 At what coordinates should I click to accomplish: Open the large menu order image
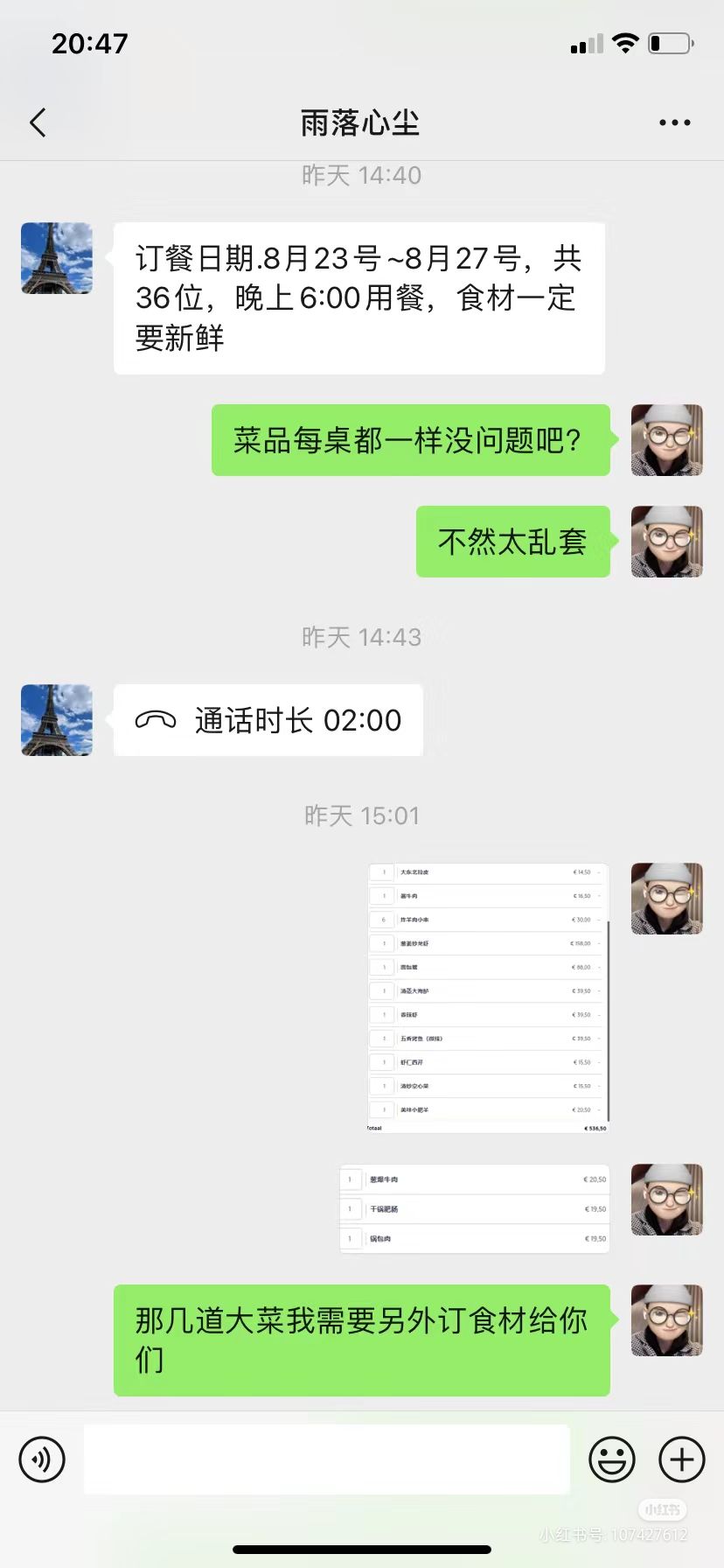pos(488,998)
